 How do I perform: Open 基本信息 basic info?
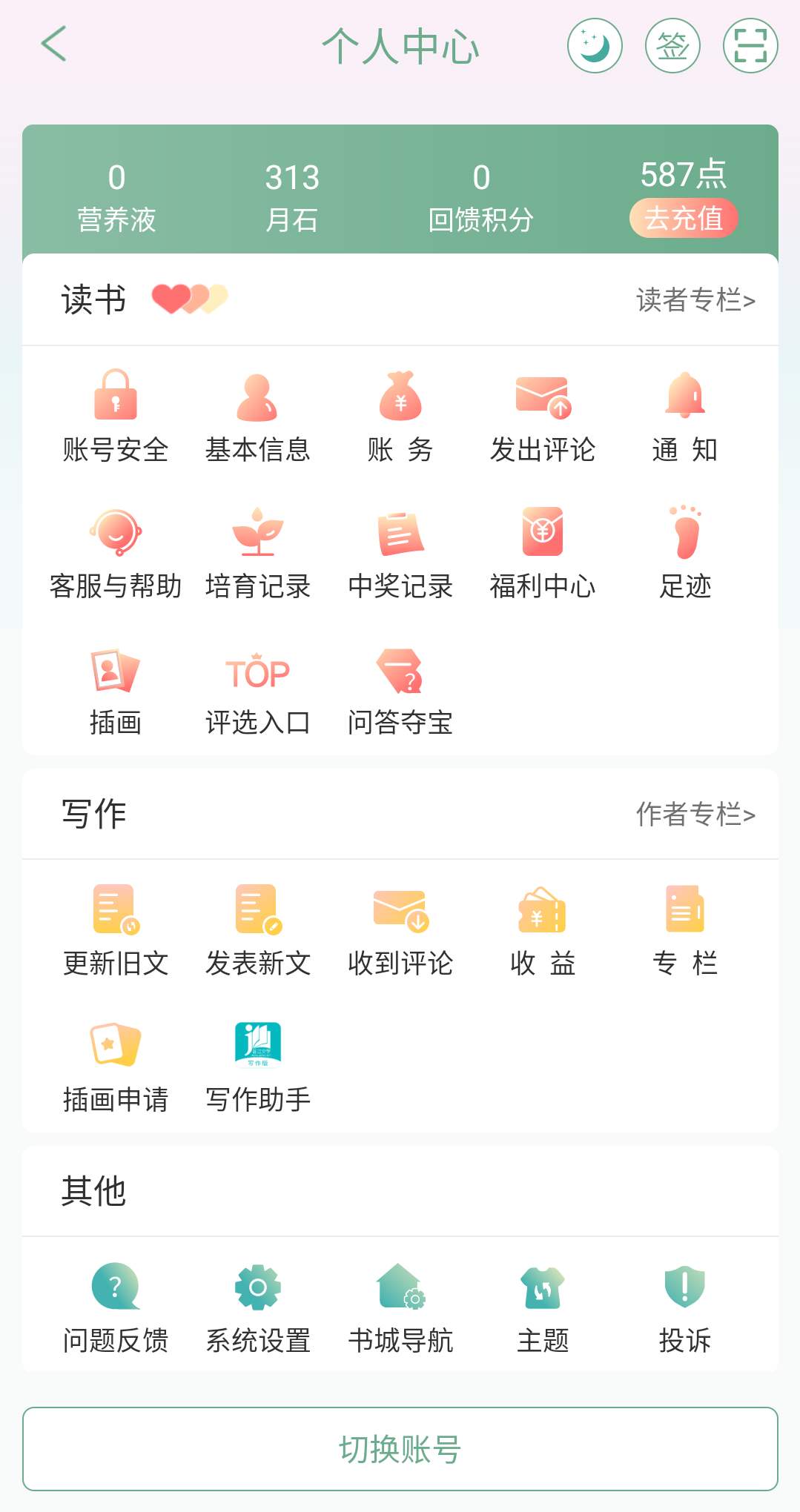coord(257,417)
